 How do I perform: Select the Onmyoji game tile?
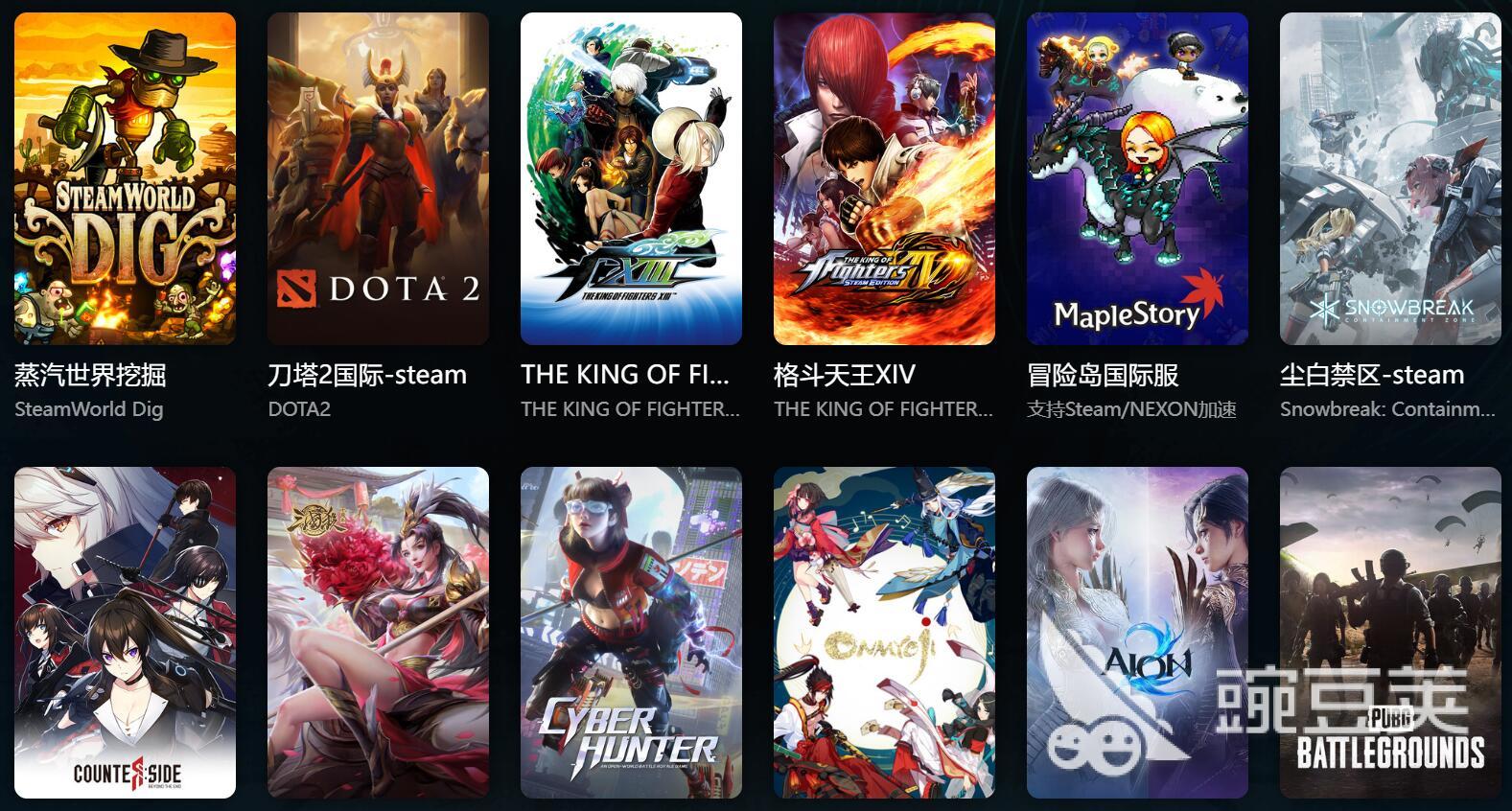884,633
